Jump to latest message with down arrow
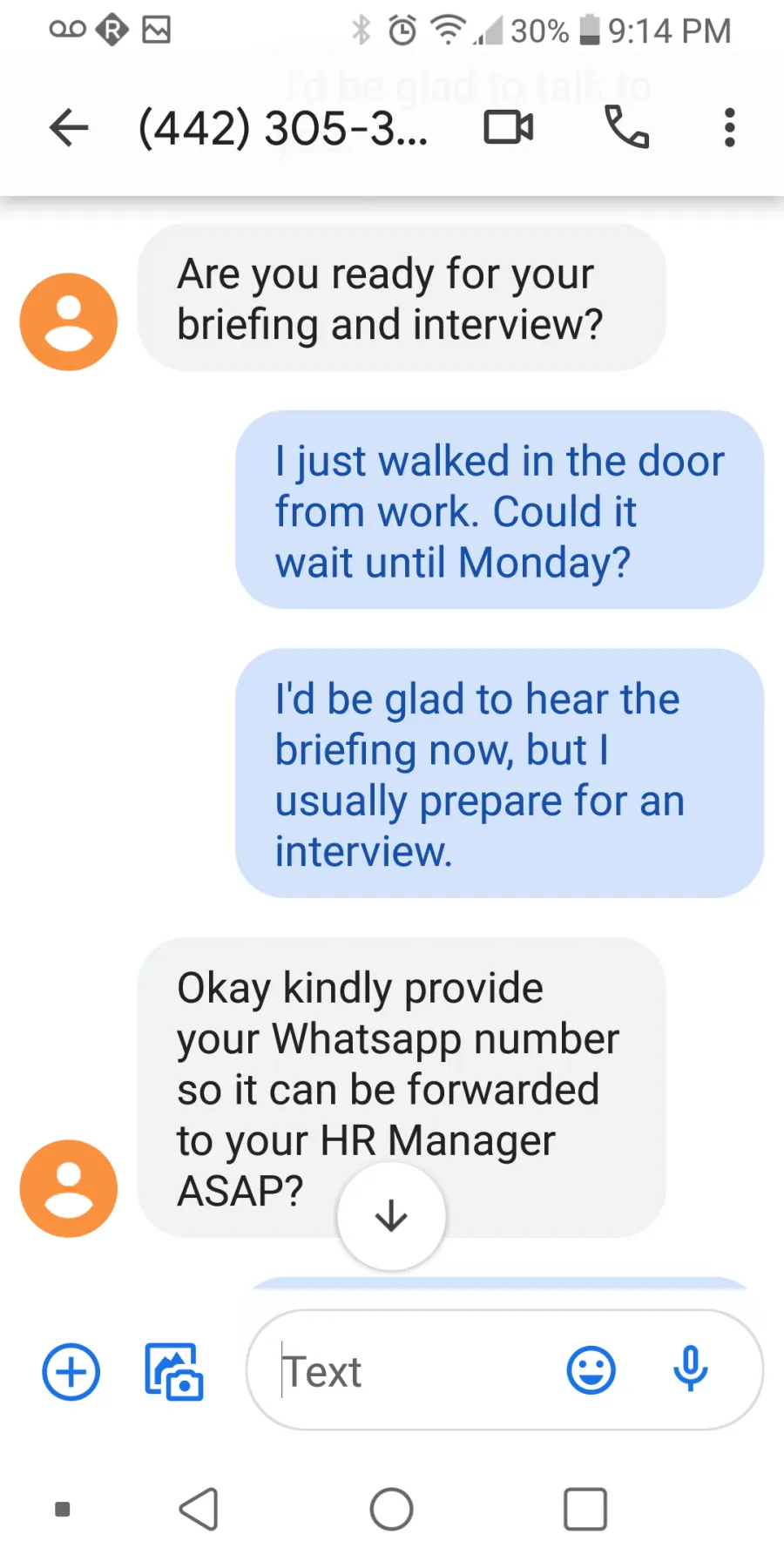This screenshot has width=784, height=1568. tap(391, 1216)
